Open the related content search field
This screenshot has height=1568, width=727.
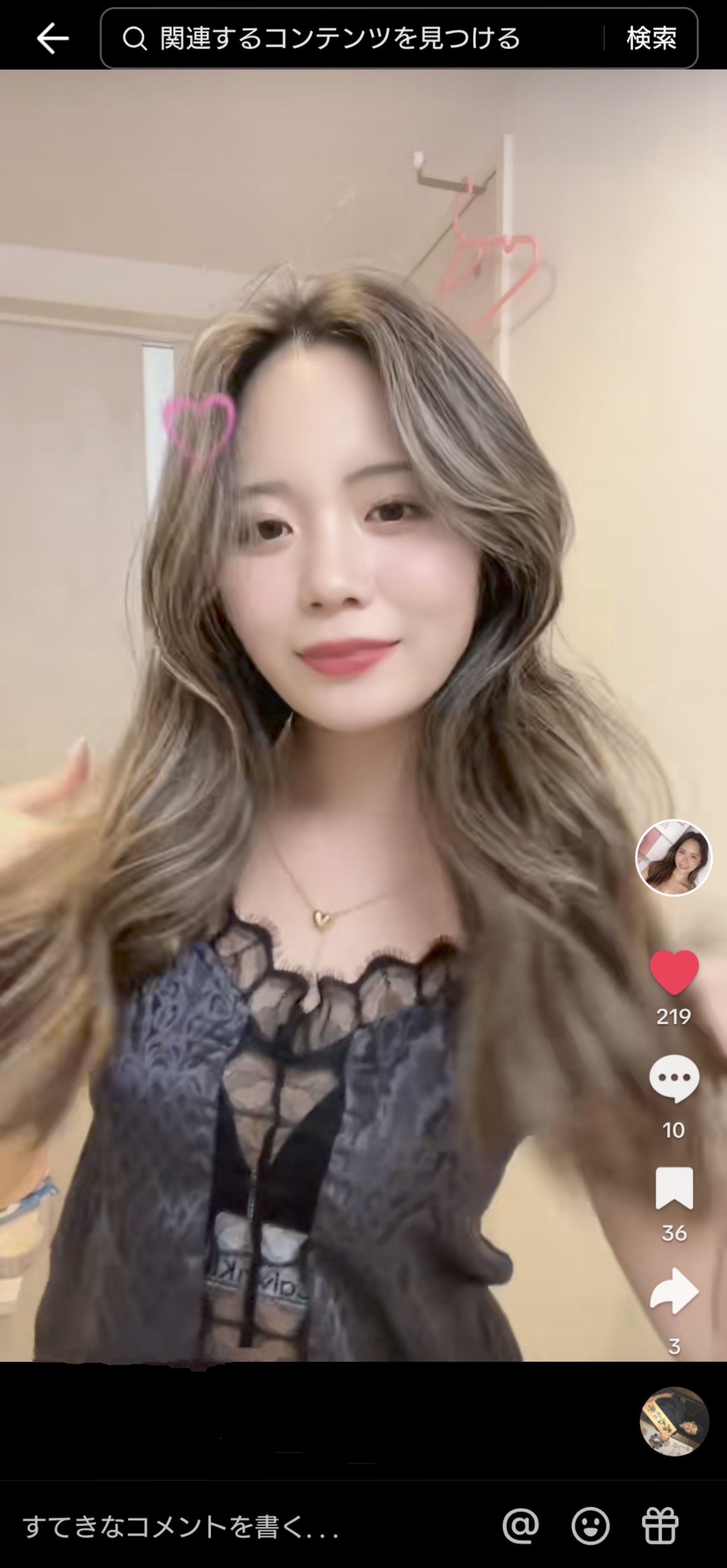tap(341, 38)
